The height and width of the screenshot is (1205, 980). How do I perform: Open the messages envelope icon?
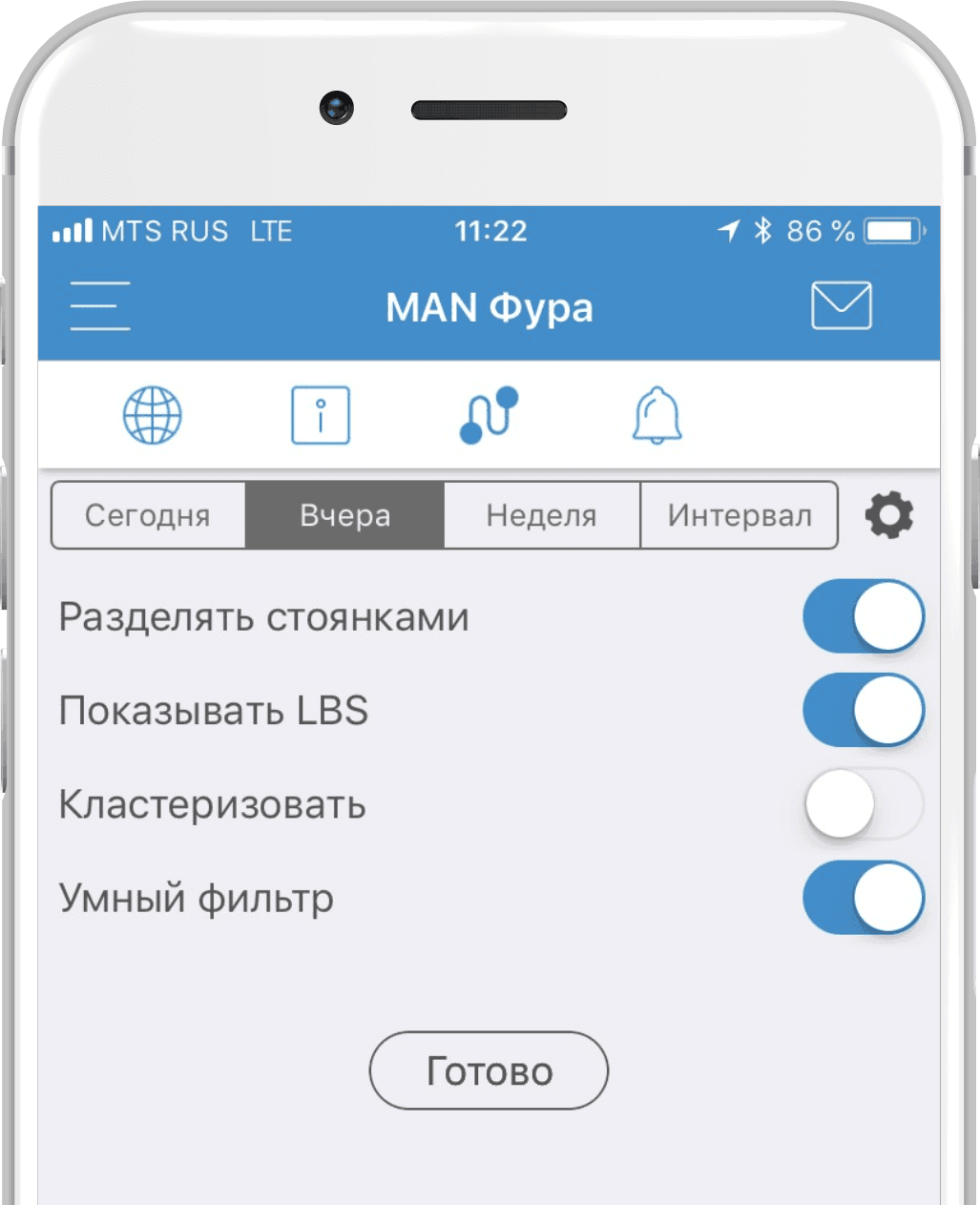click(x=841, y=306)
